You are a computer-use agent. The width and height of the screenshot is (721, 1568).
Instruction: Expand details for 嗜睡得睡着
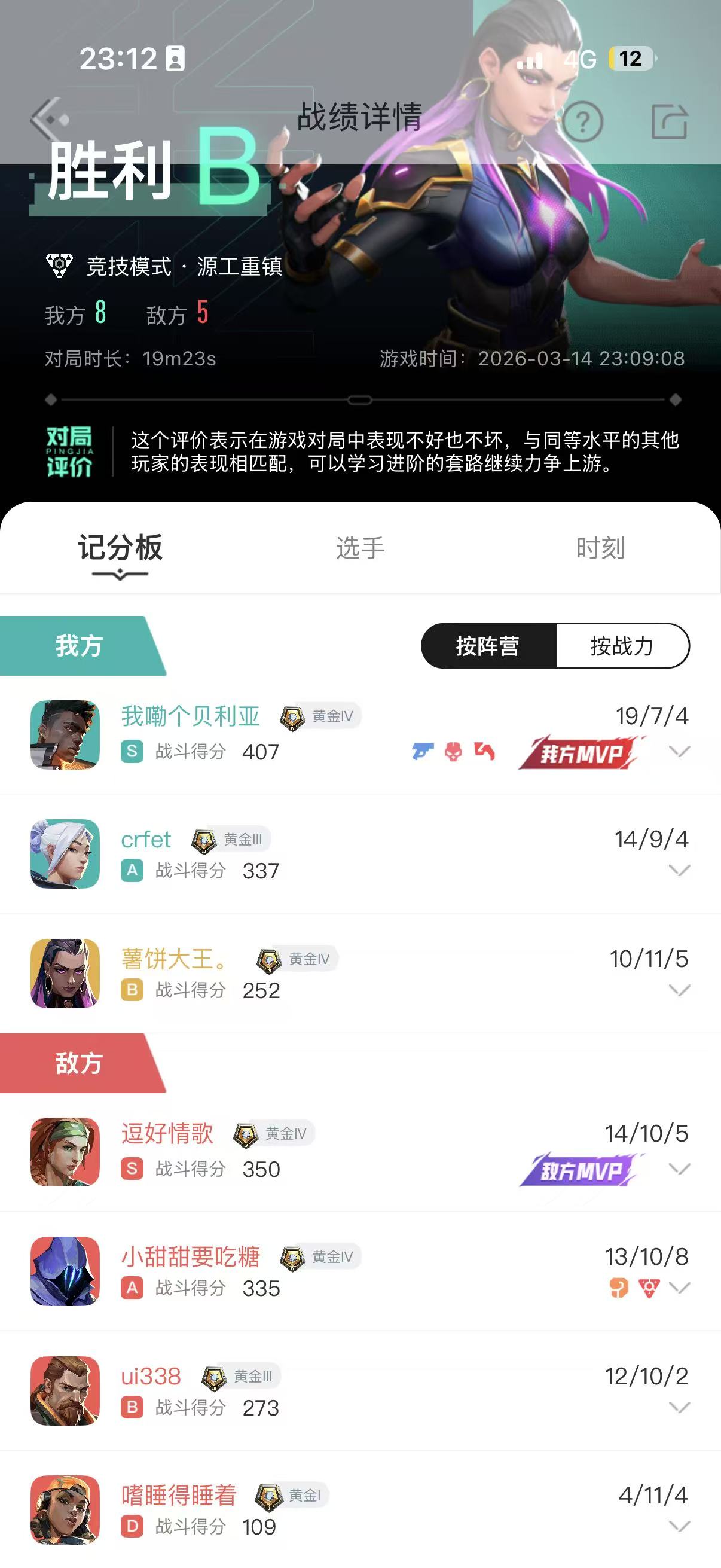679,1526
